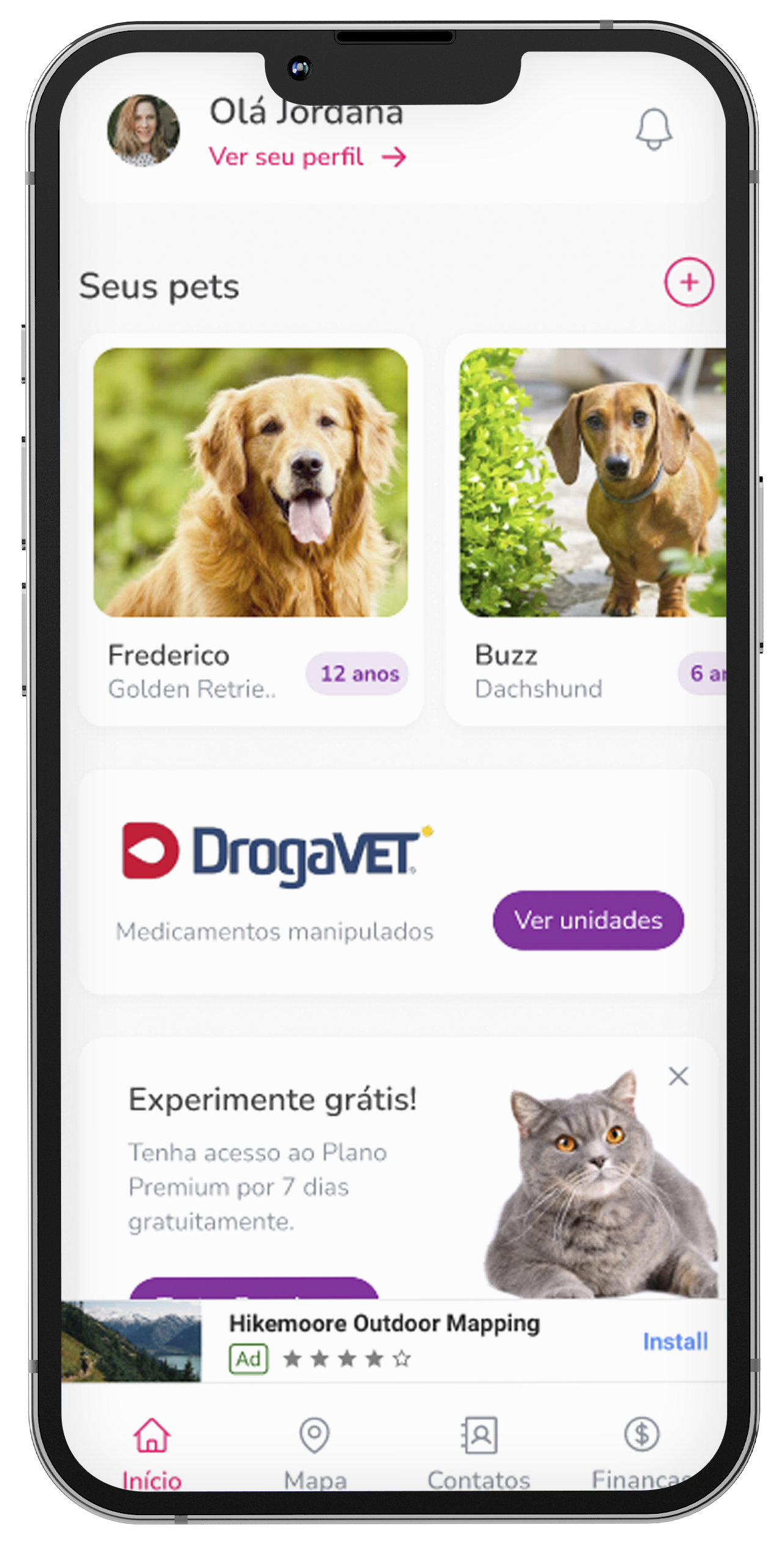Open Frederico's pet card

point(250,529)
